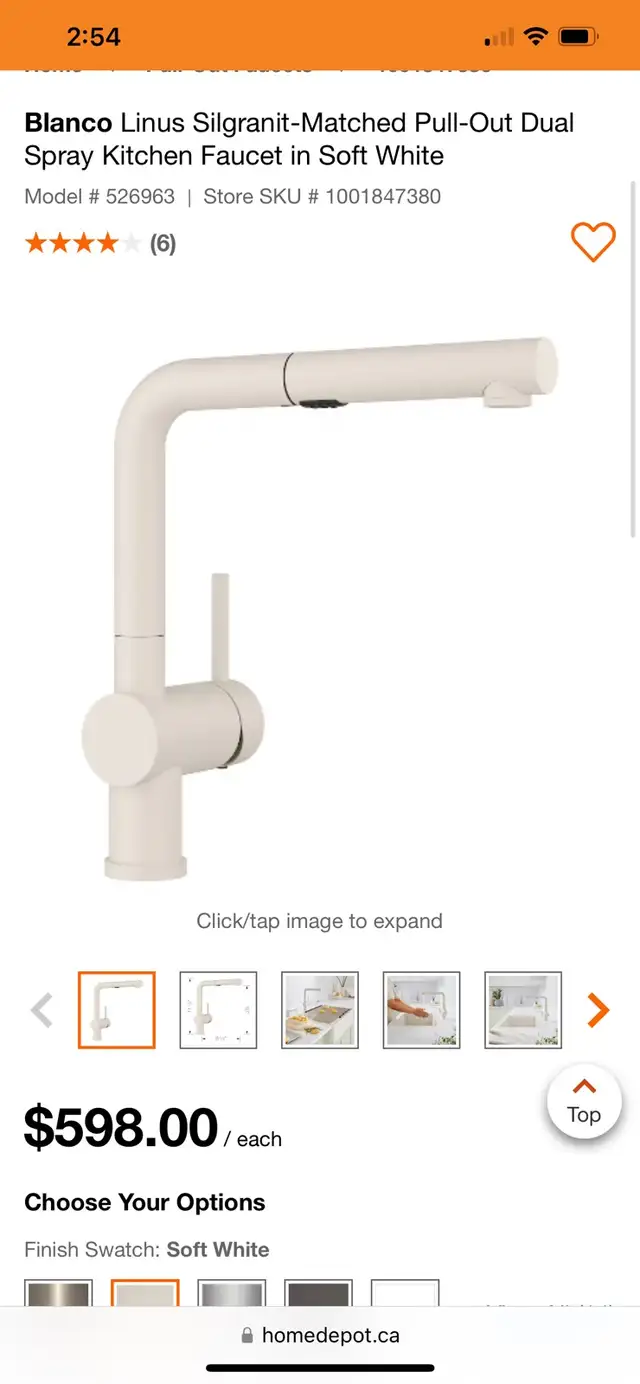Open the fourth thumbnail with hand at faucet

[422, 1010]
